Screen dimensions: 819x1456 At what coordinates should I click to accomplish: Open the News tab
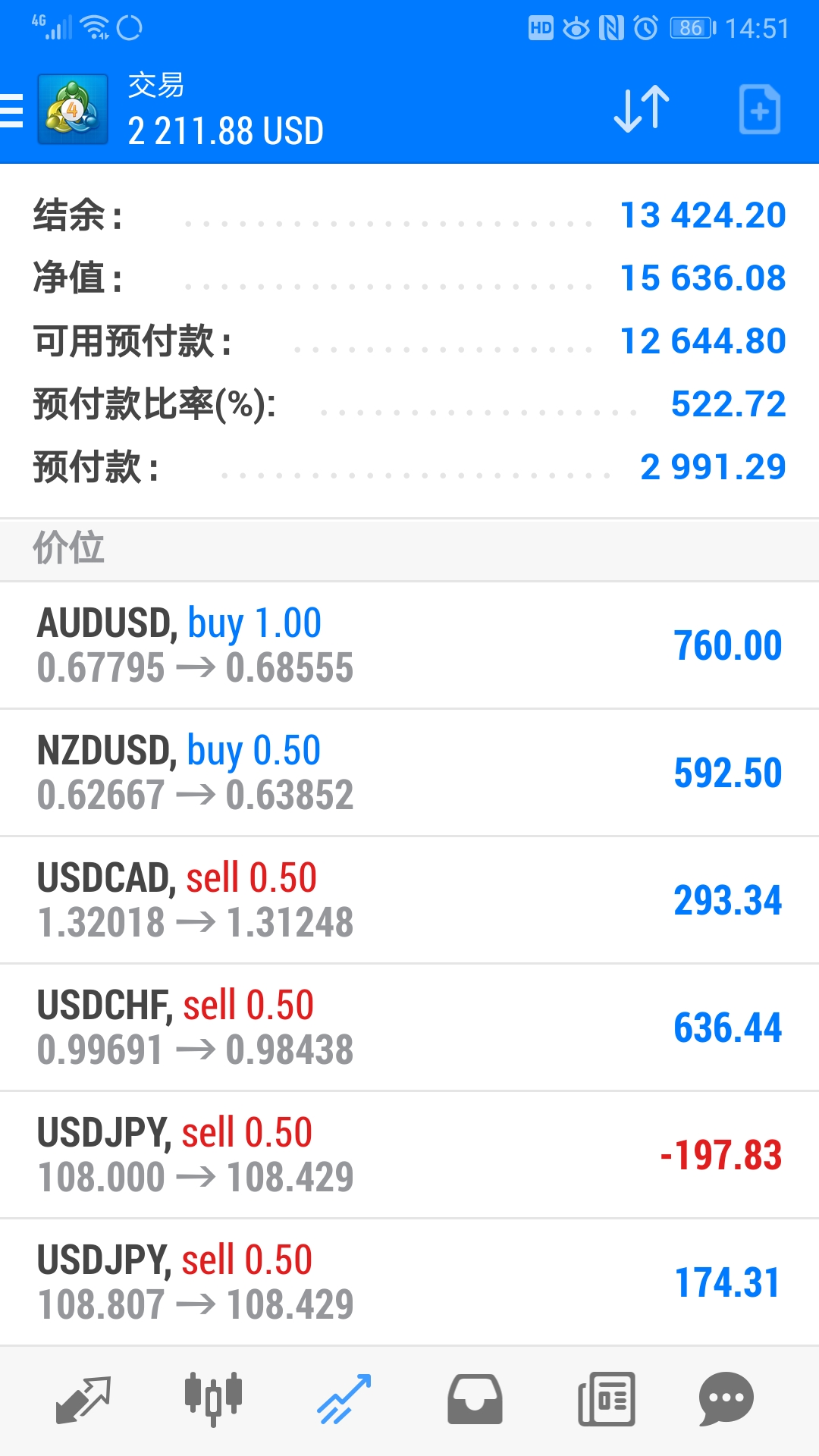(607, 1399)
